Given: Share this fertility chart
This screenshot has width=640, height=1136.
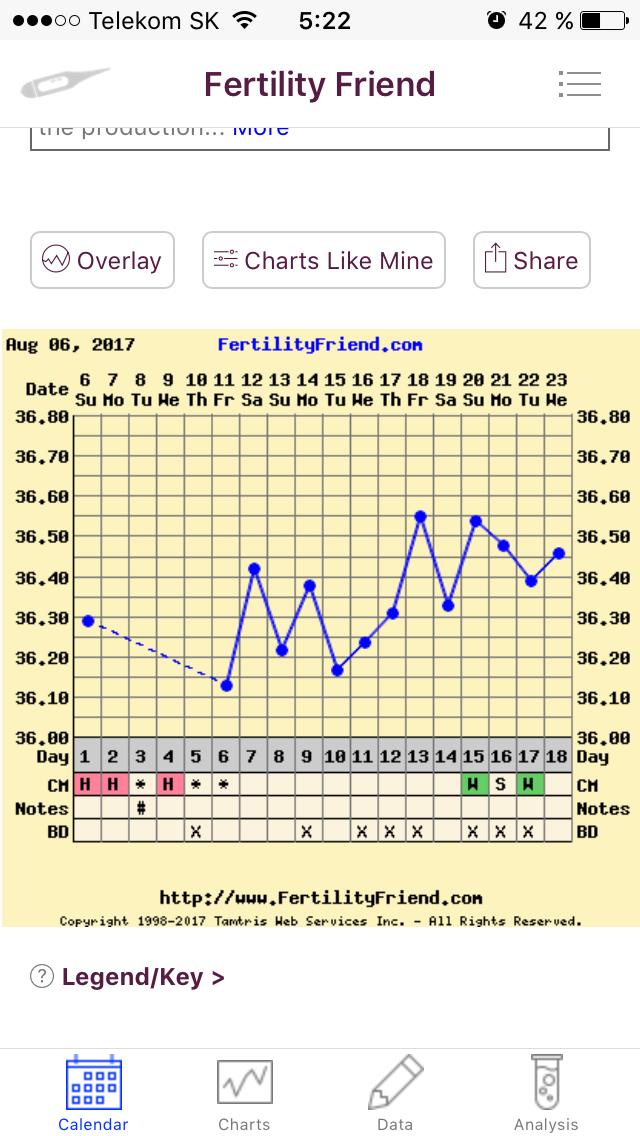Looking at the screenshot, I should tap(531, 260).
